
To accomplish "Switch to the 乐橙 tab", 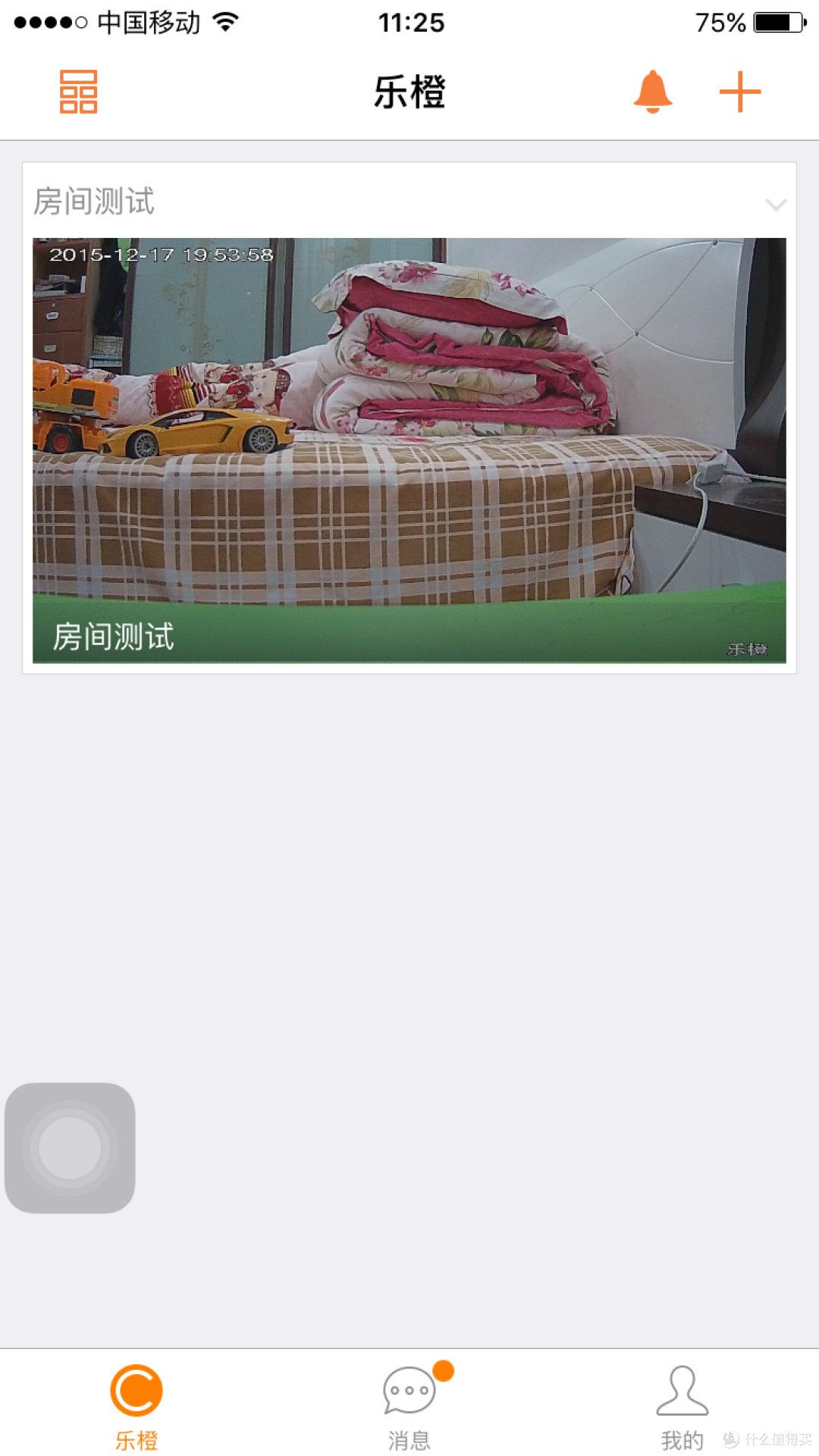I will click(x=136, y=1407).
